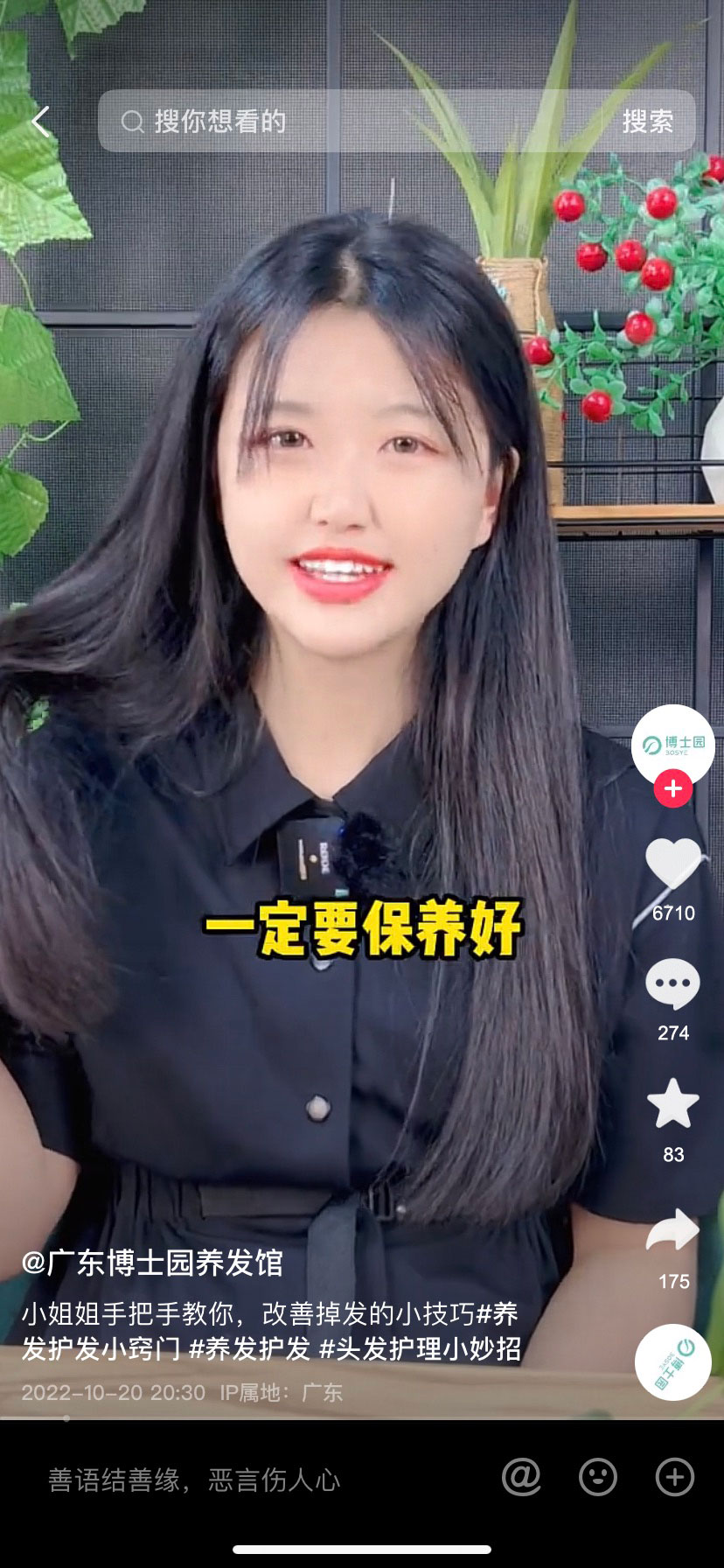Screen dimensions: 724x1568
Task: Tap the plus icon in comment bar
Action: (674, 1478)
